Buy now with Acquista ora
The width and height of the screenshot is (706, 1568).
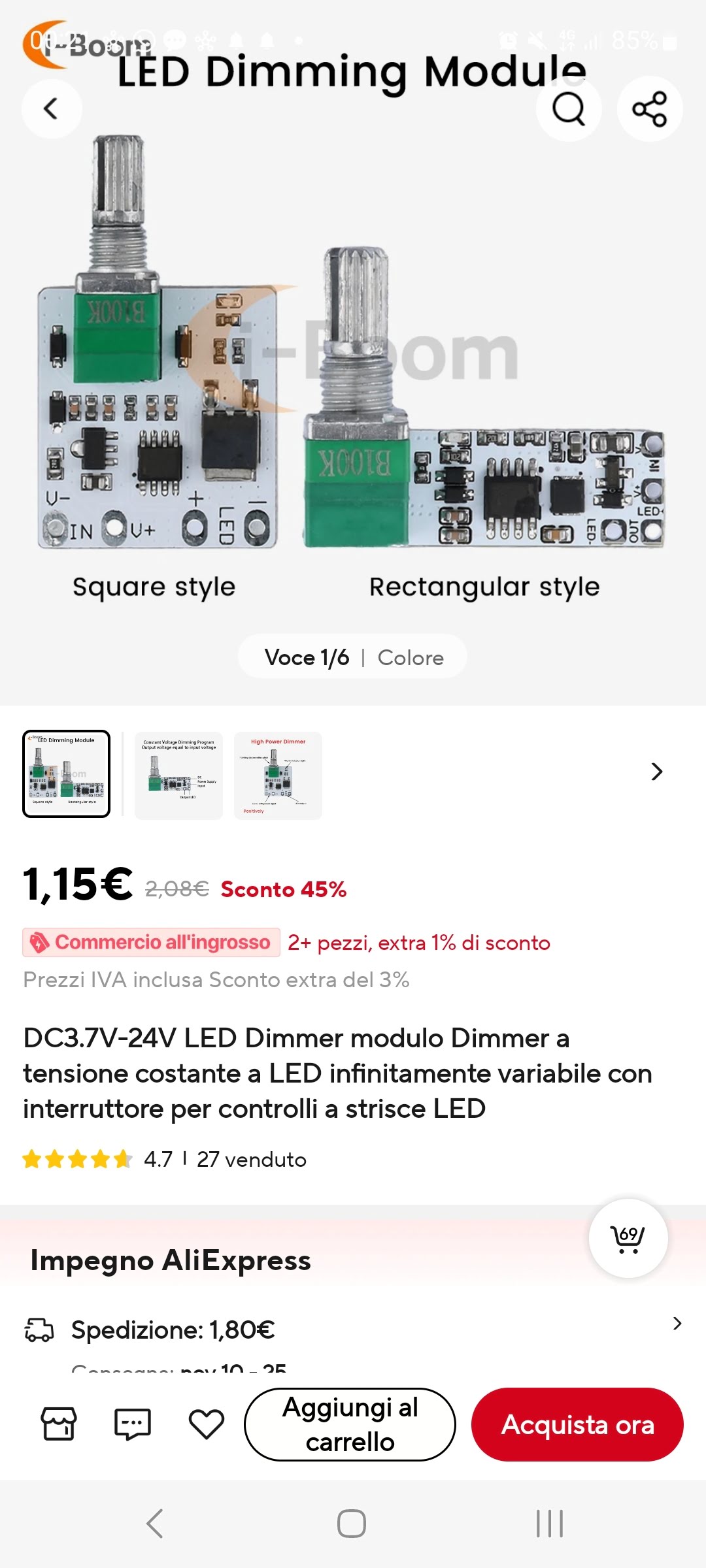[x=577, y=1424]
